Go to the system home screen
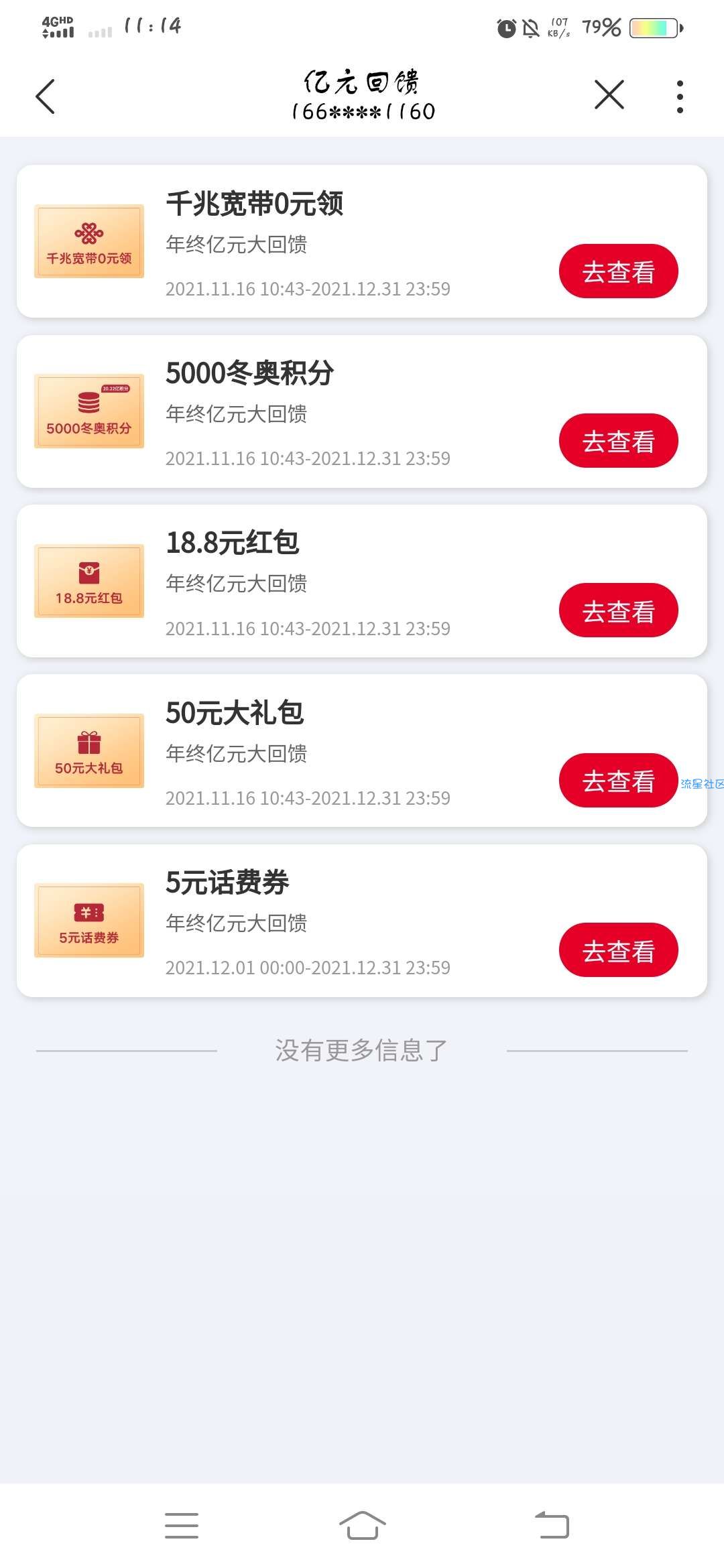The image size is (724, 1568). (362, 1526)
